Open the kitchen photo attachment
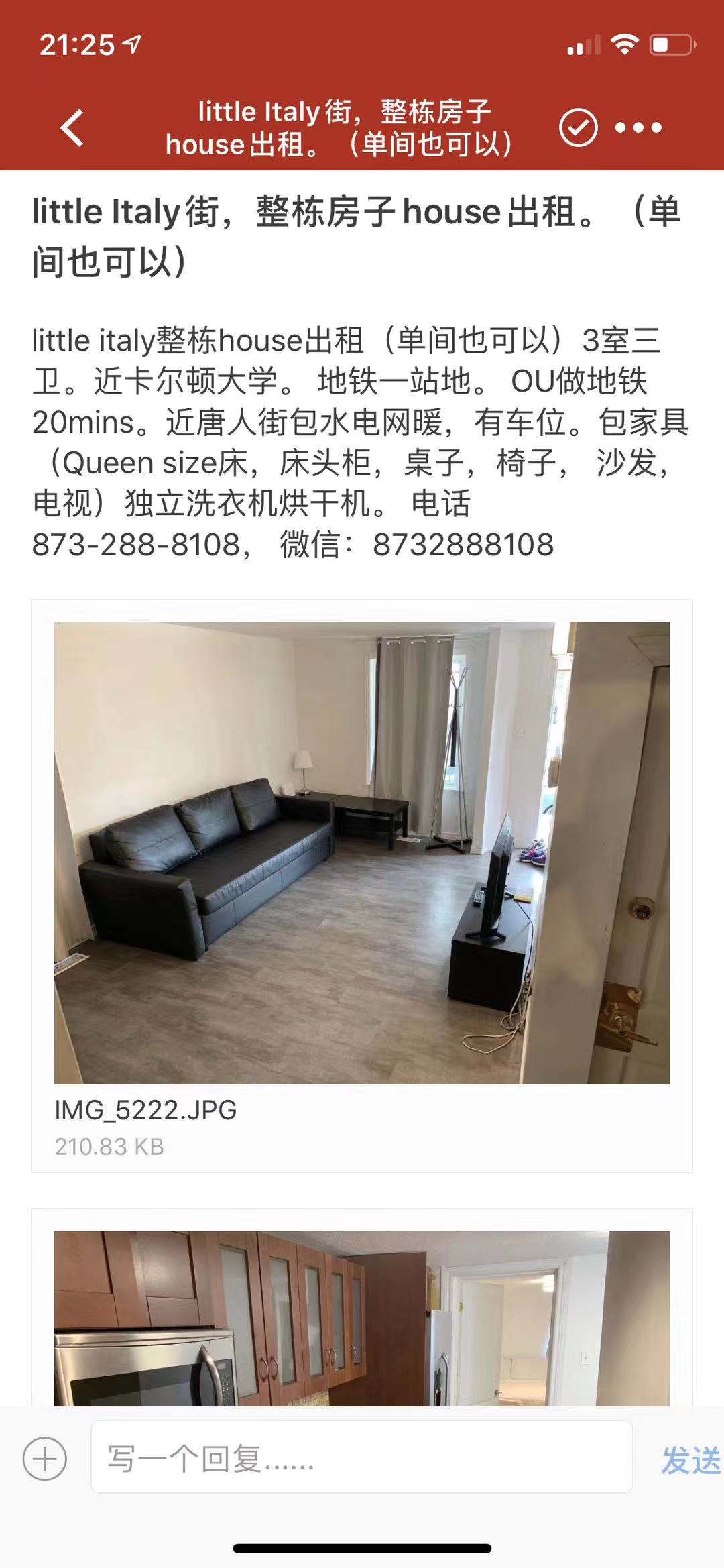Screen dimensions: 724x1568 (x=362, y=1318)
